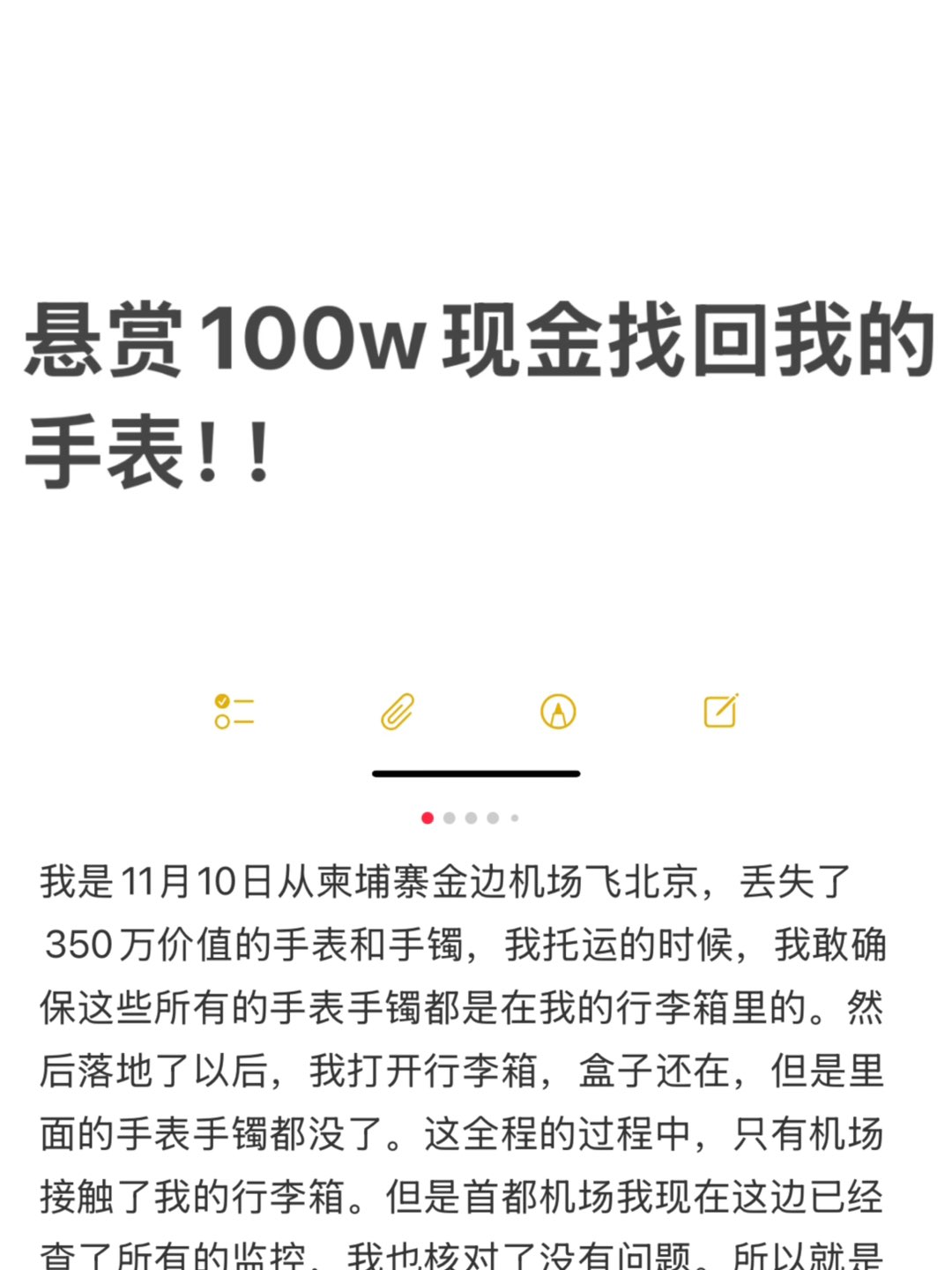Tap the image carousel page indicator dots
The image size is (952, 1270).
471,818
